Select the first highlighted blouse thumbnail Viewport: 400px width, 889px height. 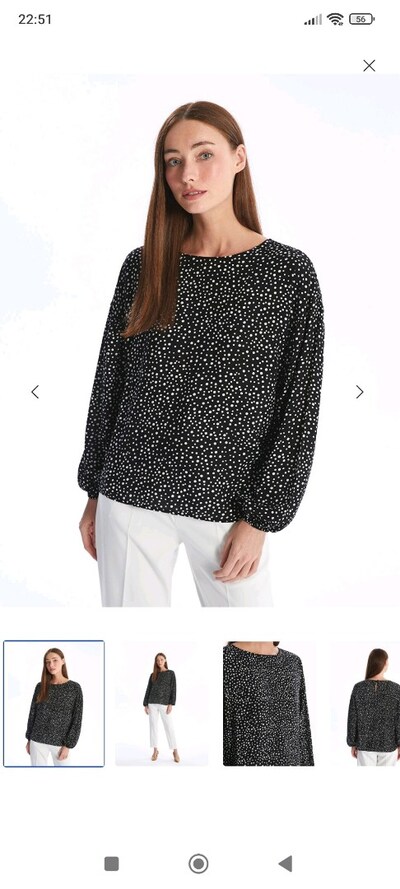click(54, 704)
